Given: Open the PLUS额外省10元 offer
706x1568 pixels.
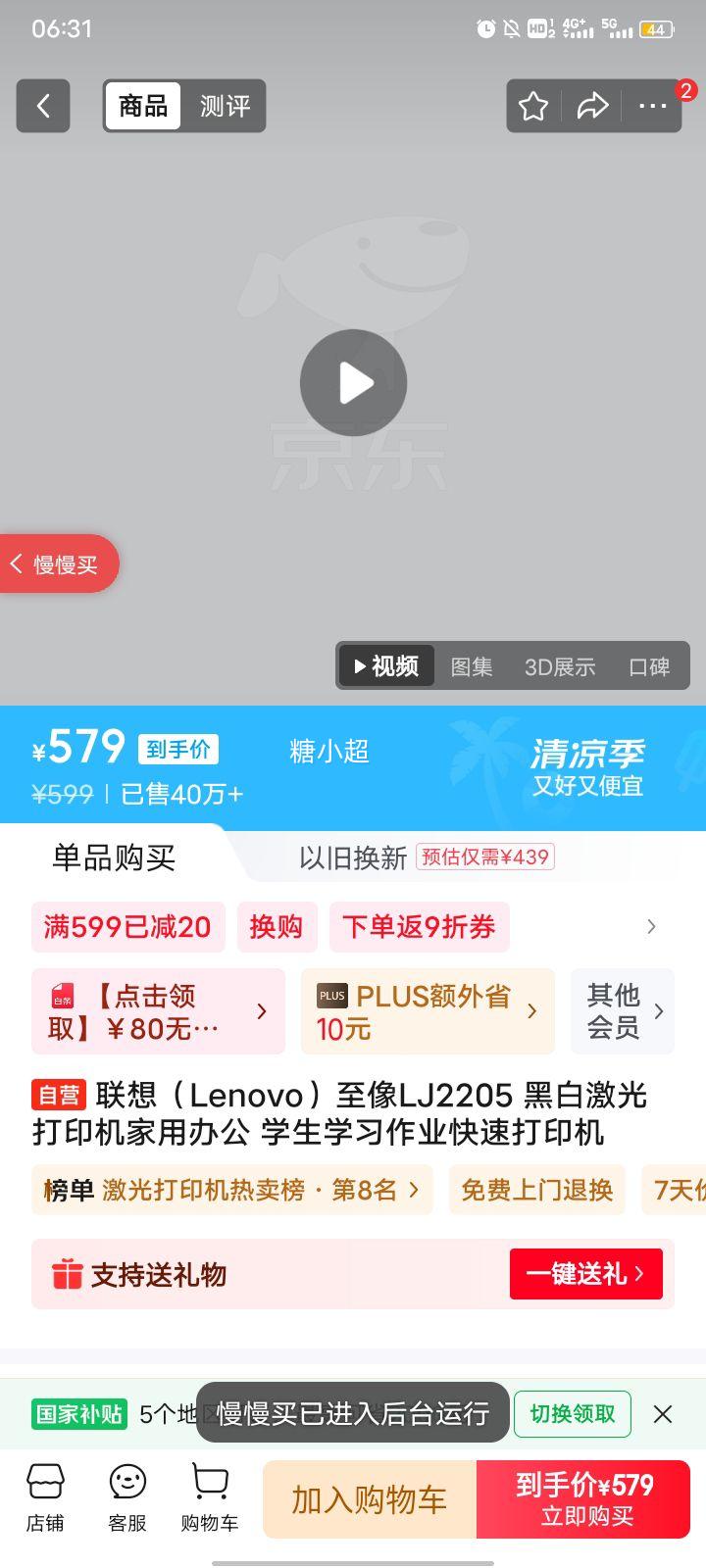Looking at the screenshot, I should click(x=427, y=1011).
